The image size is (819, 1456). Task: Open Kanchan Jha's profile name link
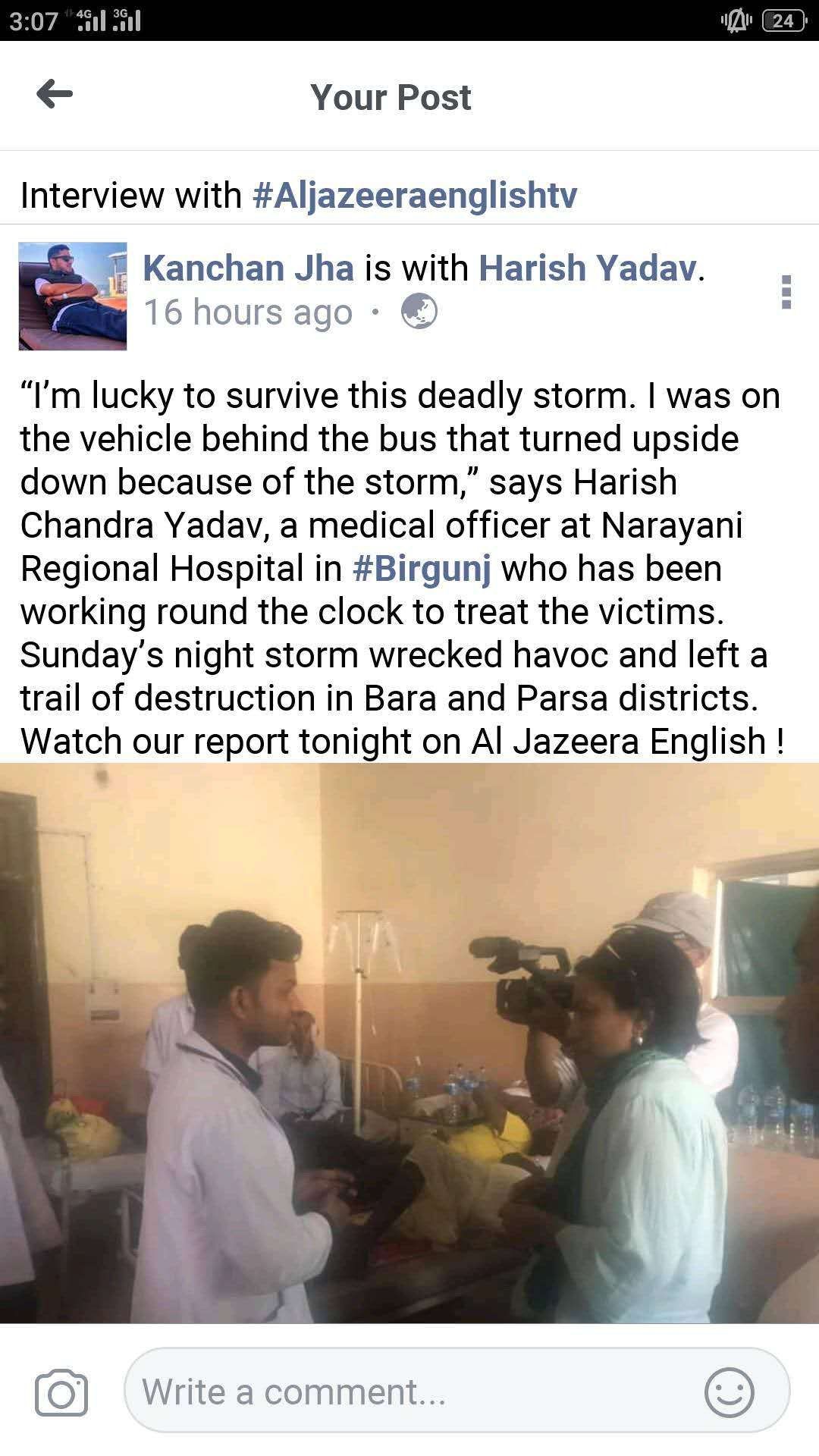(x=248, y=268)
